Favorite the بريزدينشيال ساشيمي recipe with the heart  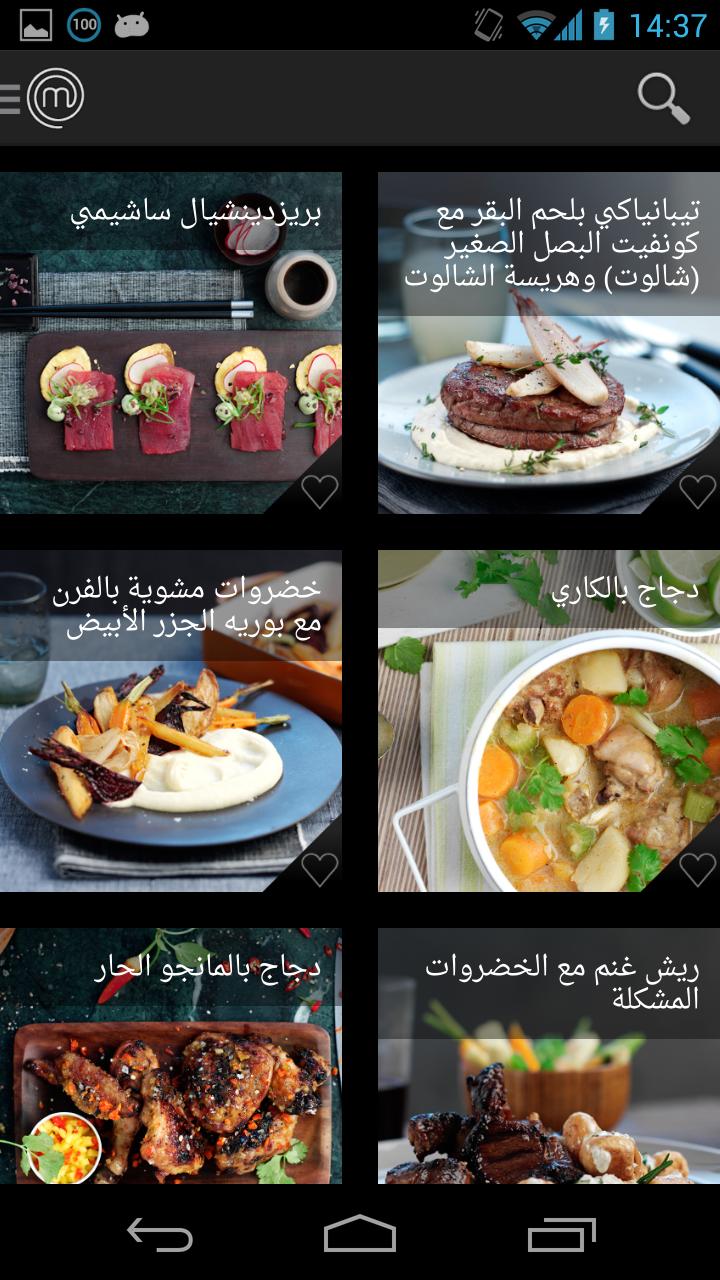[319, 491]
